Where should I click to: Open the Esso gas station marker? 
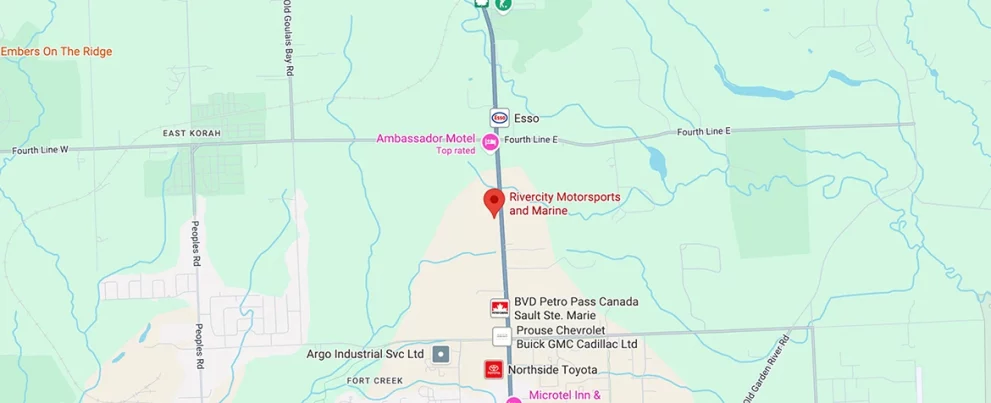click(x=500, y=117)
